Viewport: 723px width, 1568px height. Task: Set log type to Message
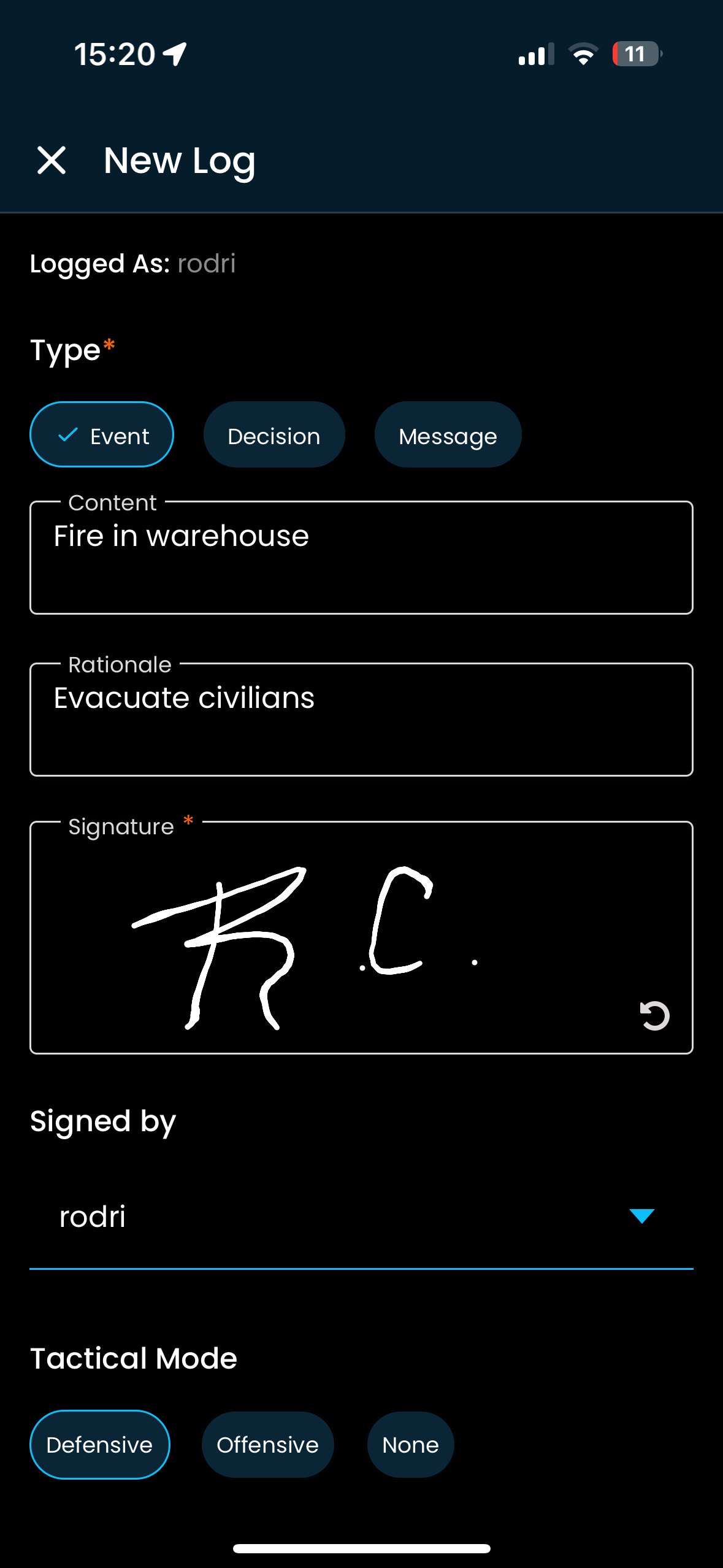click(448, 435)
